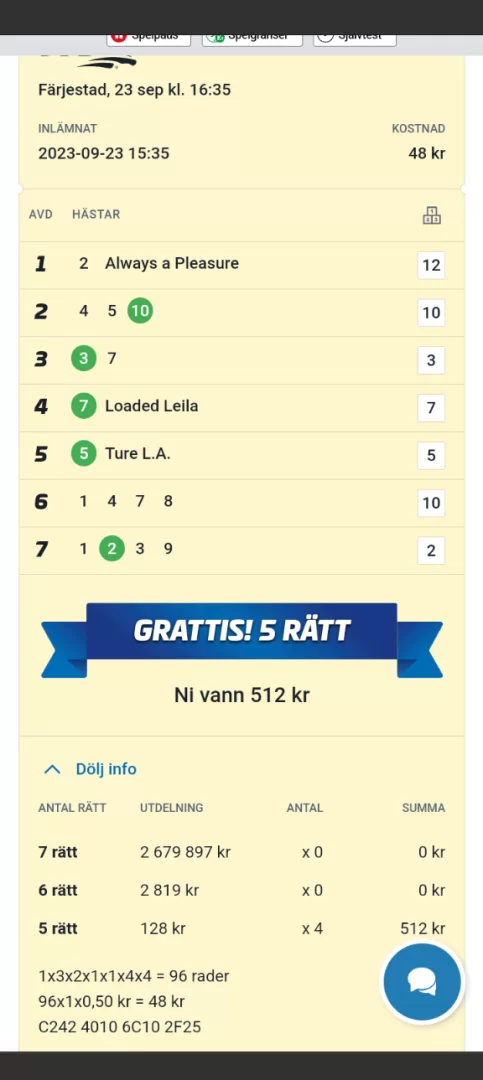Image resolution: width=483 pixels, height=1080 pixels.
Task: Open the Spelgränser button
Action: [x=252, y=39]
